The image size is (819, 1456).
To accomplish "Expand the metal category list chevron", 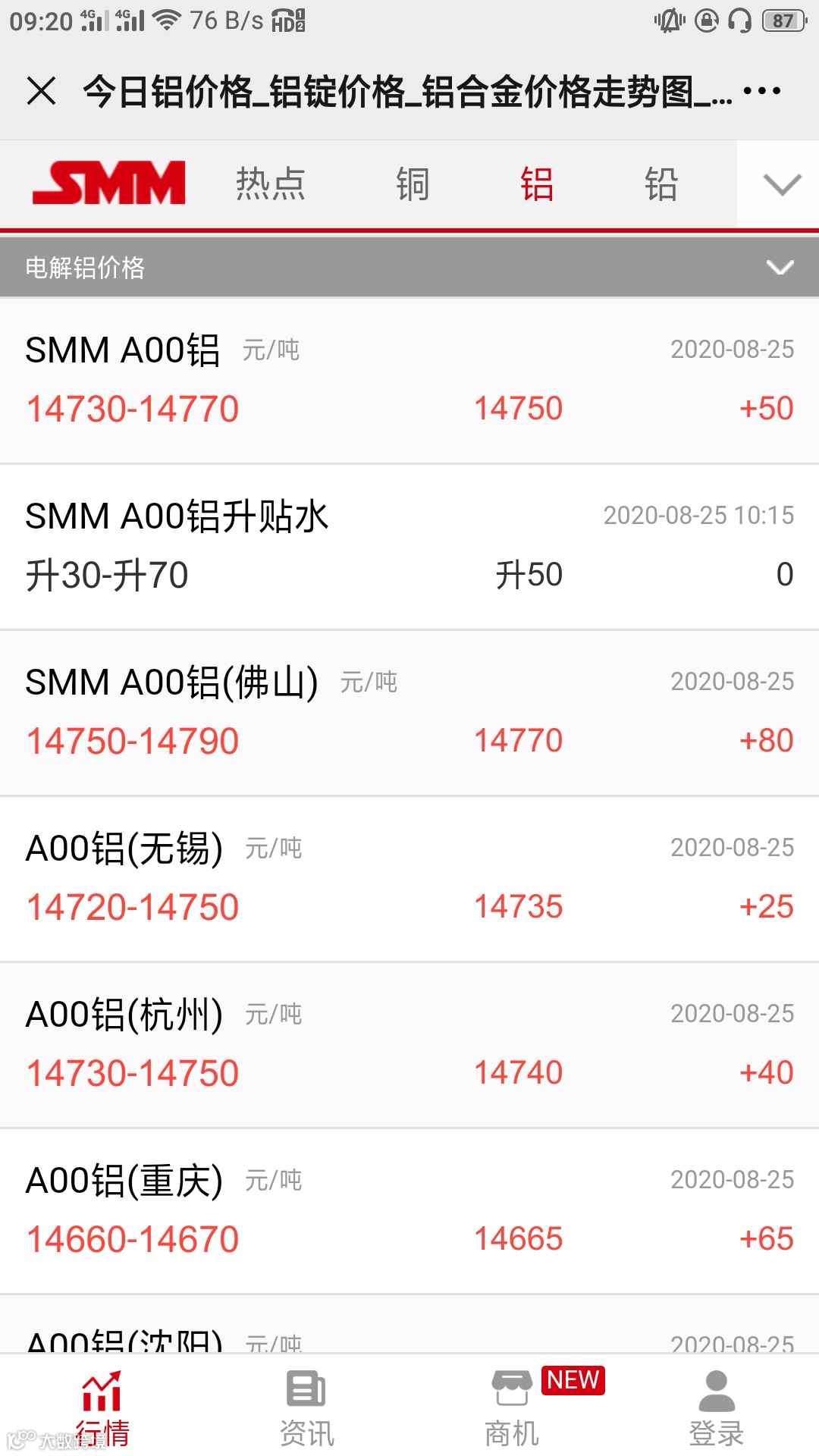I will 781,184.
